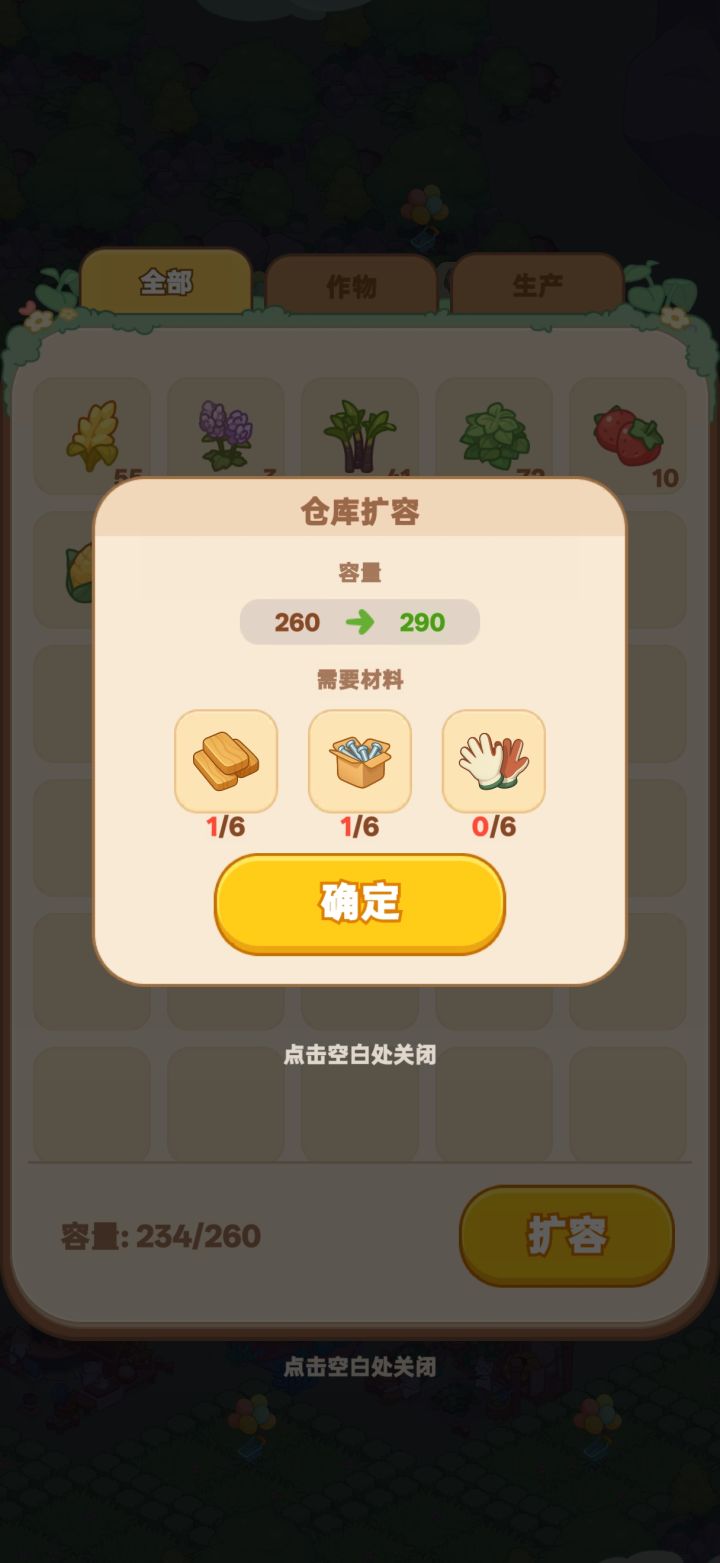Select the gloves material showing 0/6
The image size is (720, 1563).
tap(493, 762)
